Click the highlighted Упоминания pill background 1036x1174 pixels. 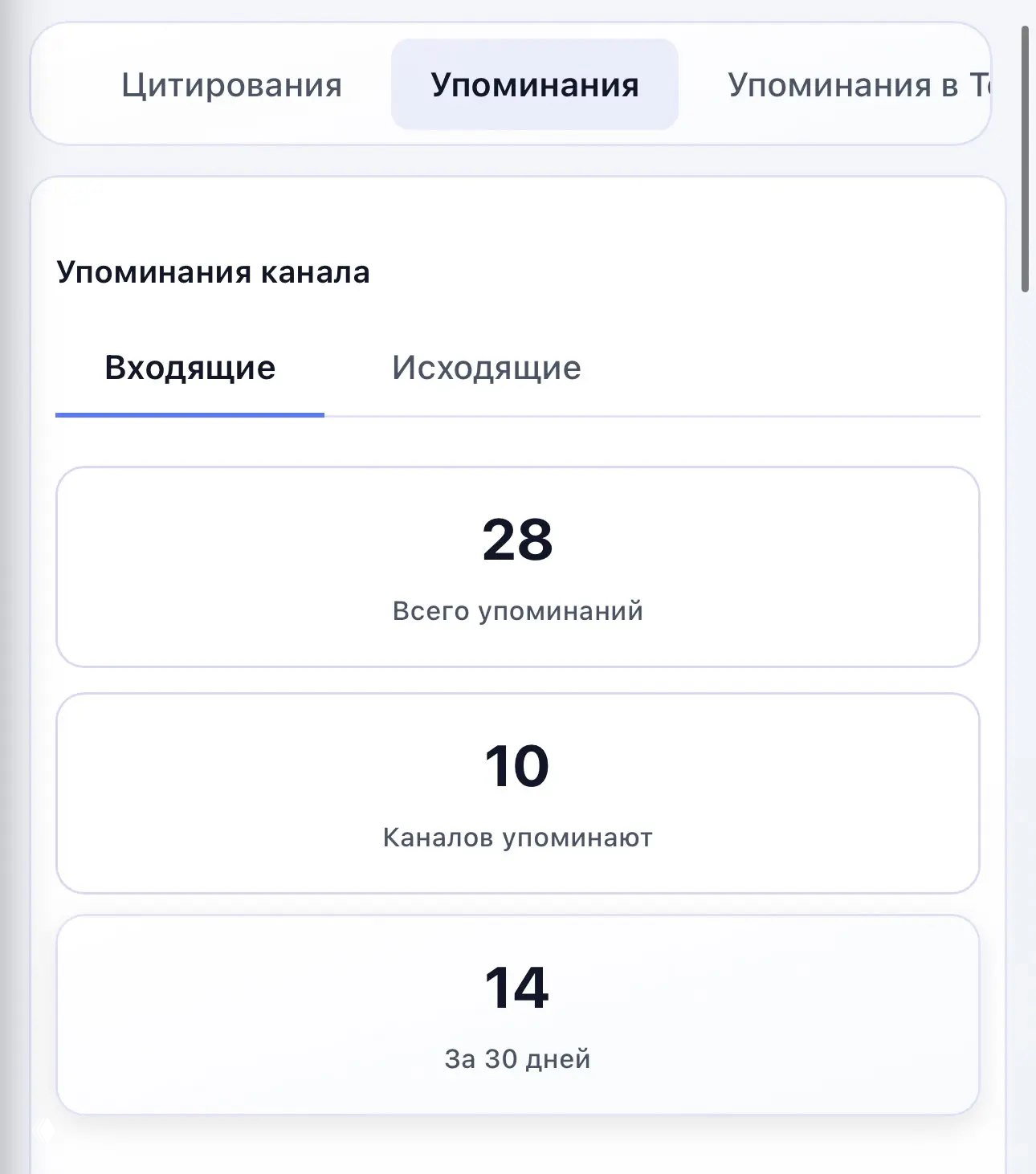(x=534, y=84)
